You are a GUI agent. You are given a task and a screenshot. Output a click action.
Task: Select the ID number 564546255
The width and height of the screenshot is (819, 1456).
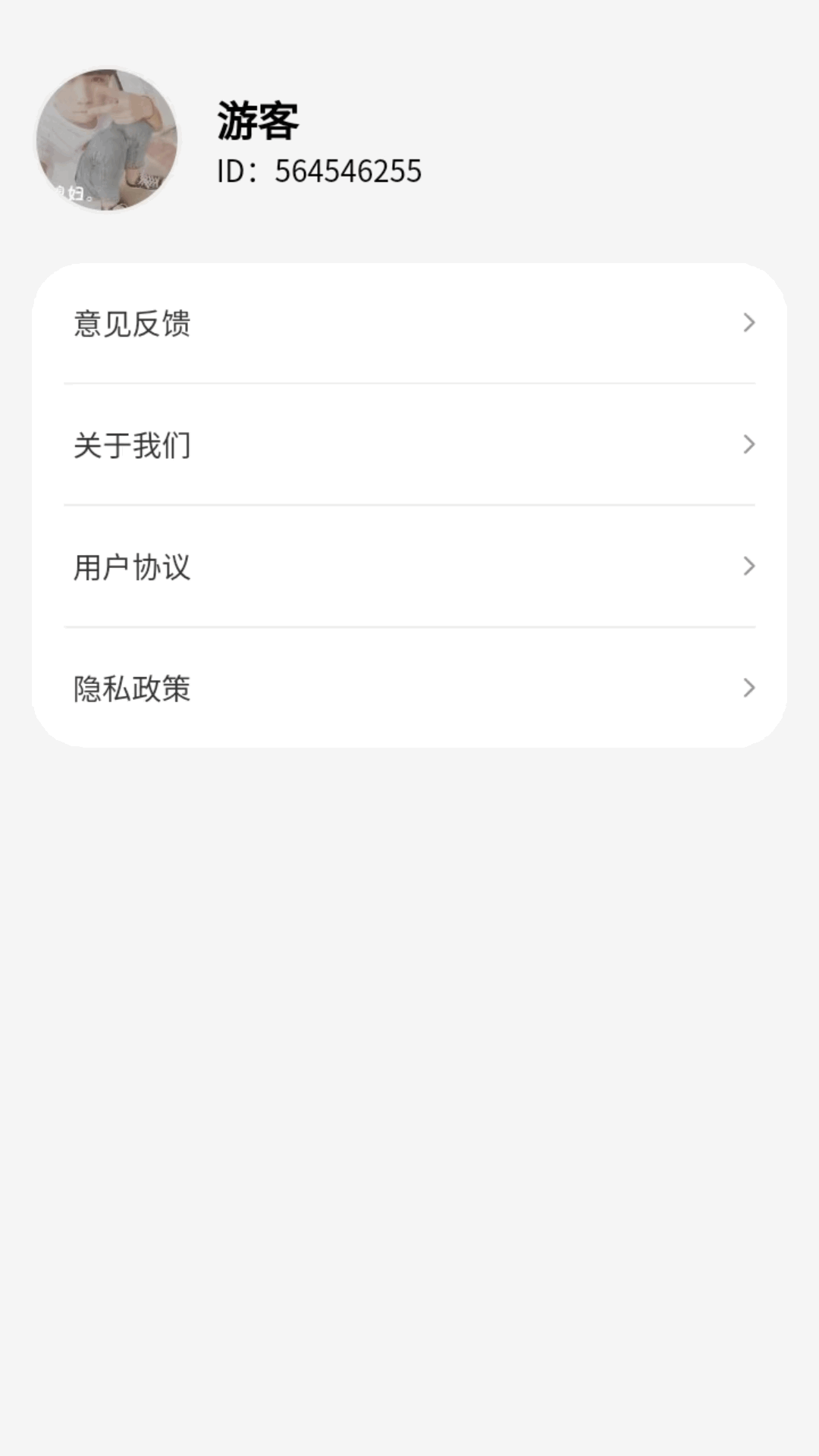point(318,171)
